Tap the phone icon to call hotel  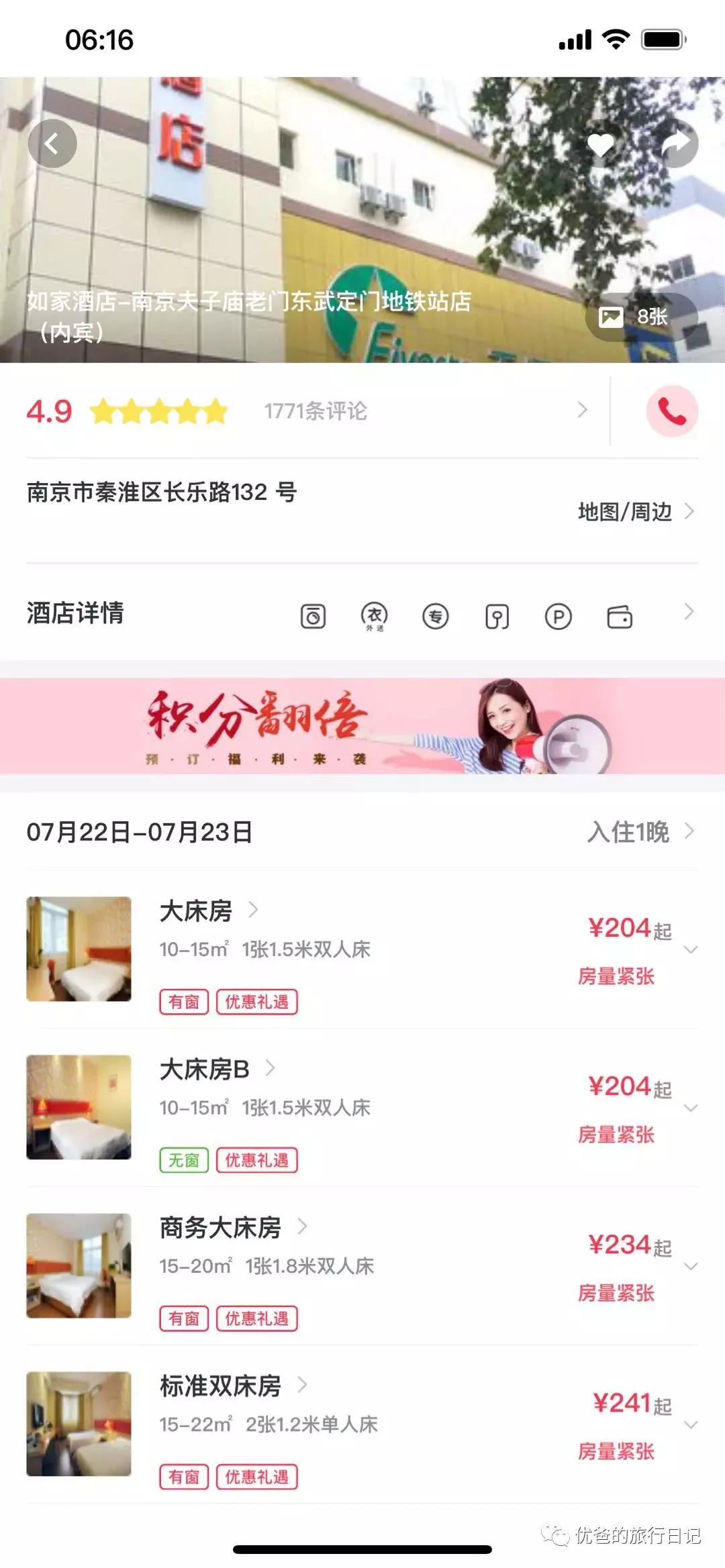pos(671,412)
